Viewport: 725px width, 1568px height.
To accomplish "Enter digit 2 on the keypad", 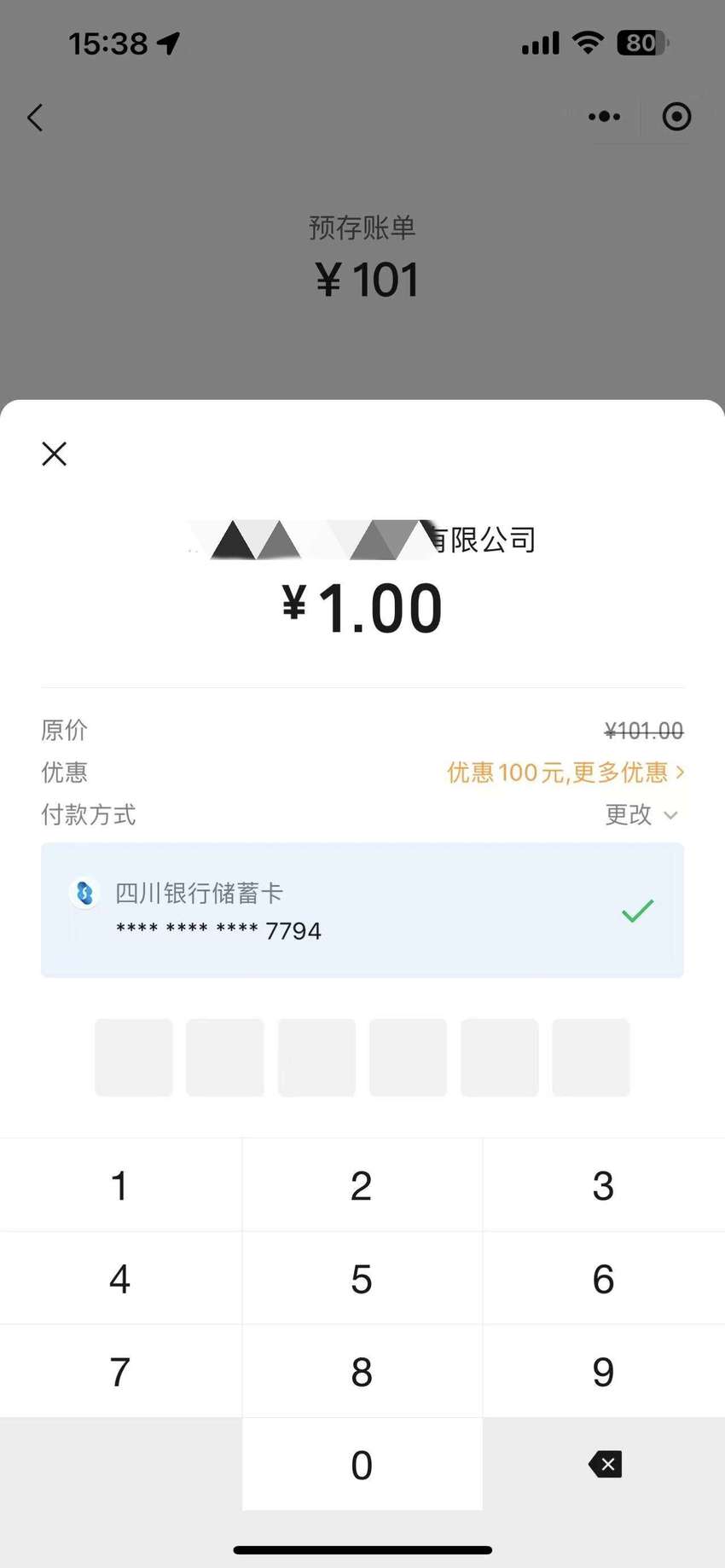I will tap(362, 1185).
